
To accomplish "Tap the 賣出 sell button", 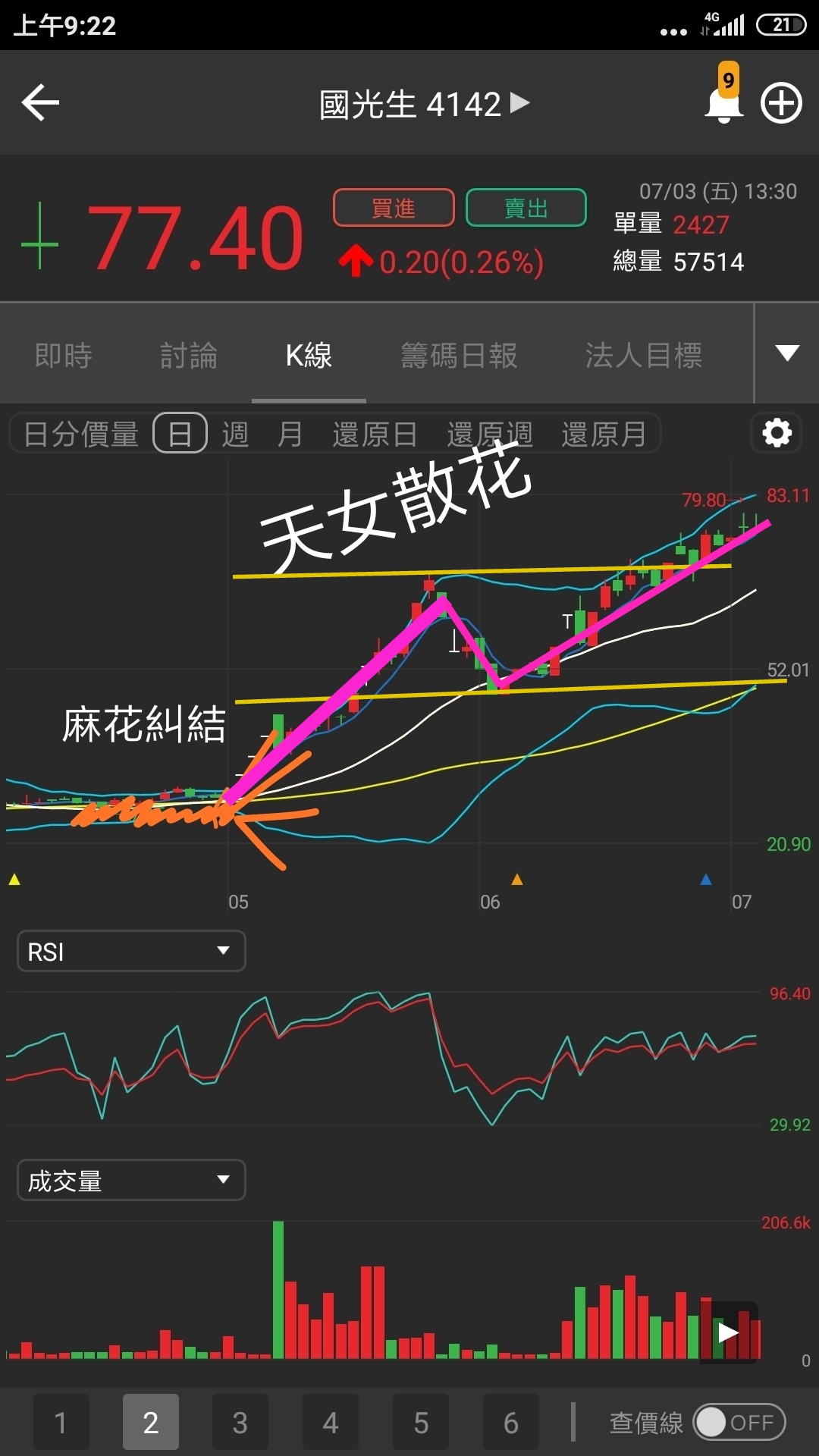I will pyautogui.click(x=526, y=208).
